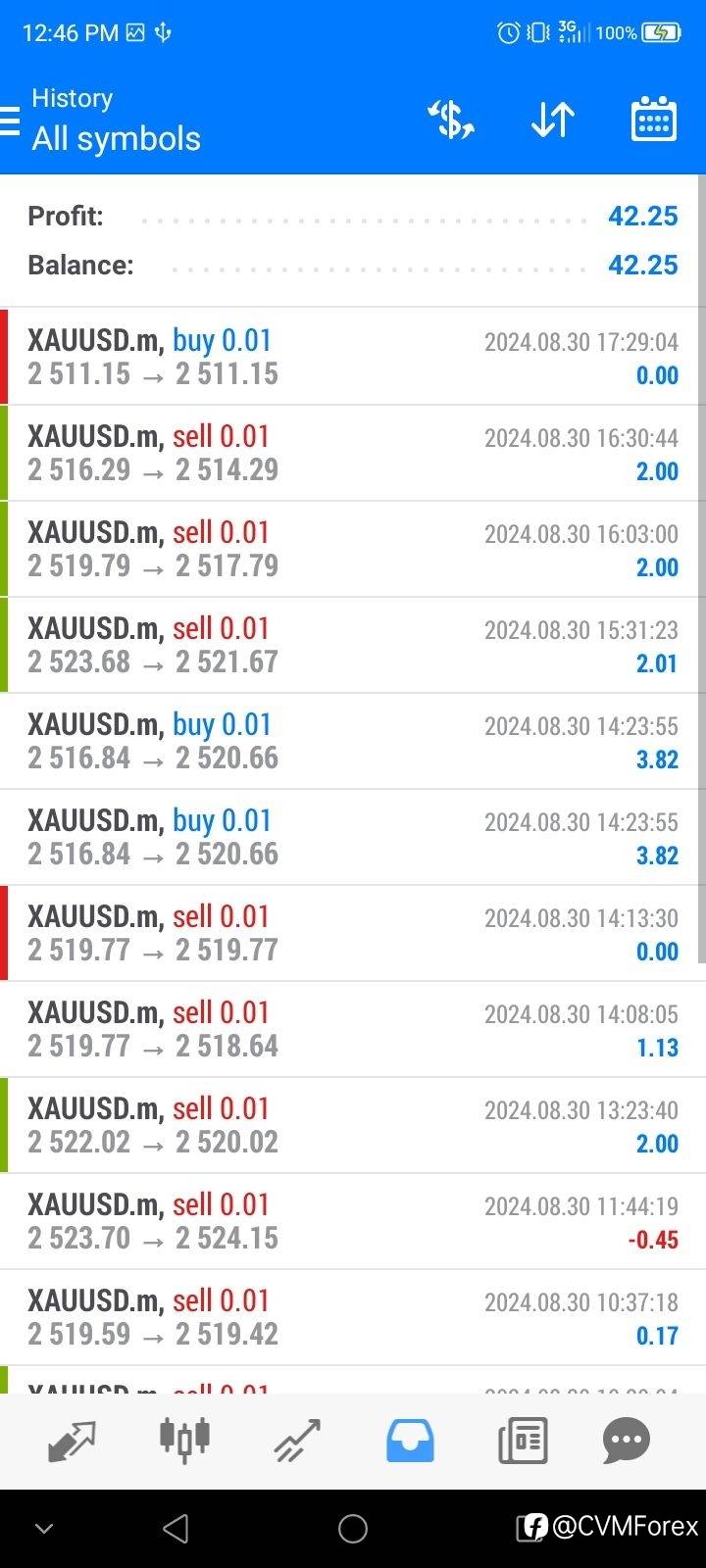Switch to the Quotes tab
This screenshot has height=1568, width=706.
click(73, 1441)
